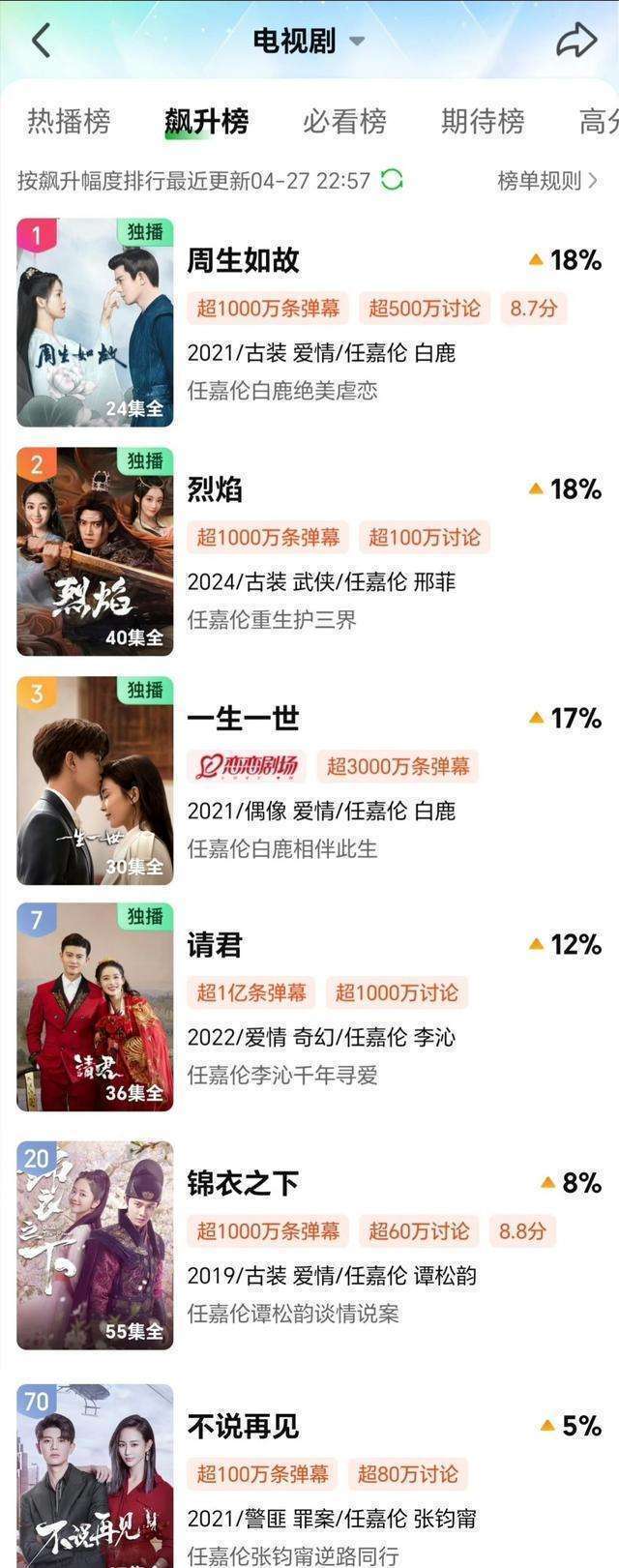This screenshot has height=1568, width=619.
Task: Open the drama 请君
Action: pyautogui.click(x=215, y=945)
